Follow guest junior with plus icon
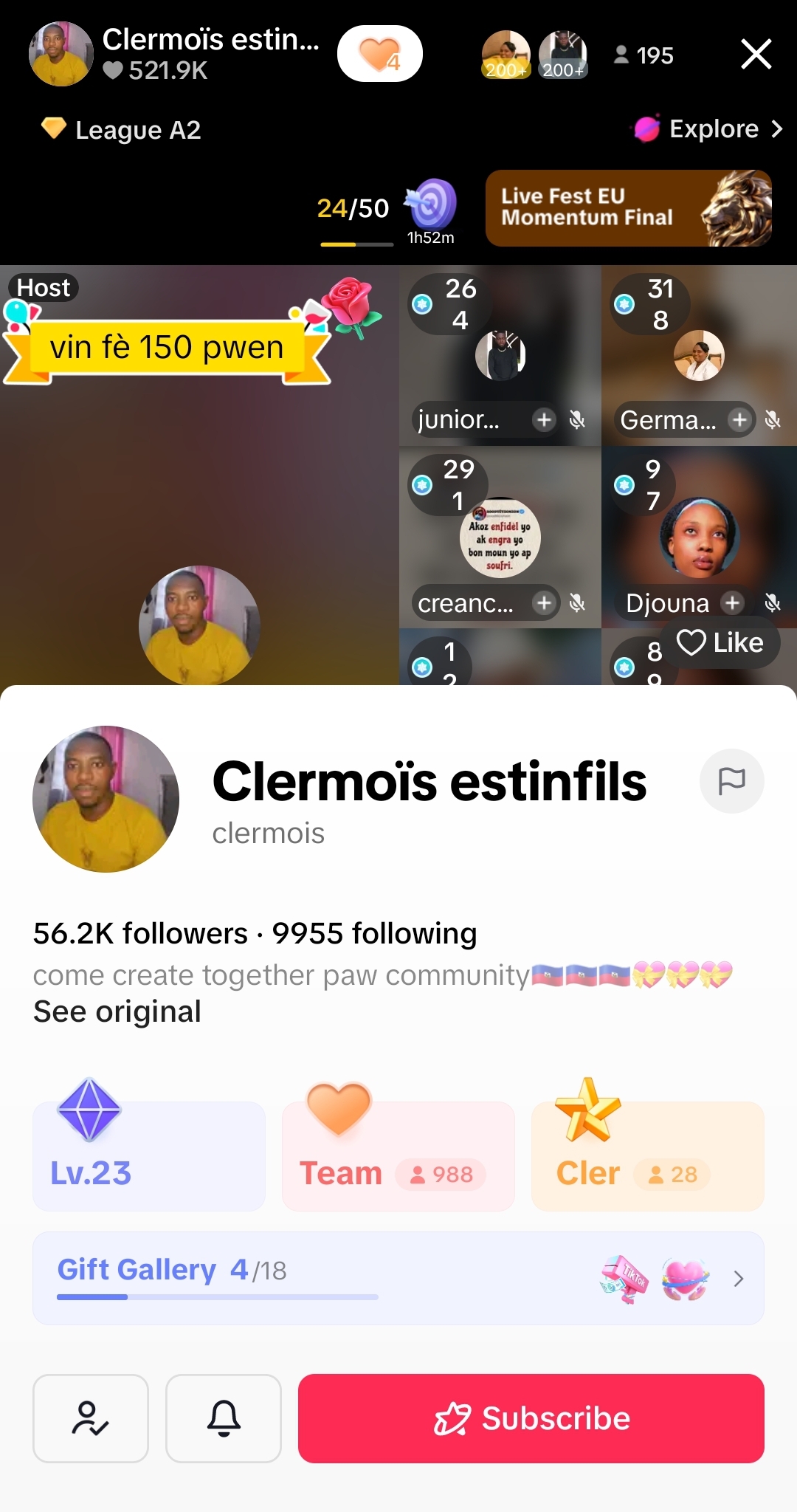The image size is (797, 1512). [544, 419]
